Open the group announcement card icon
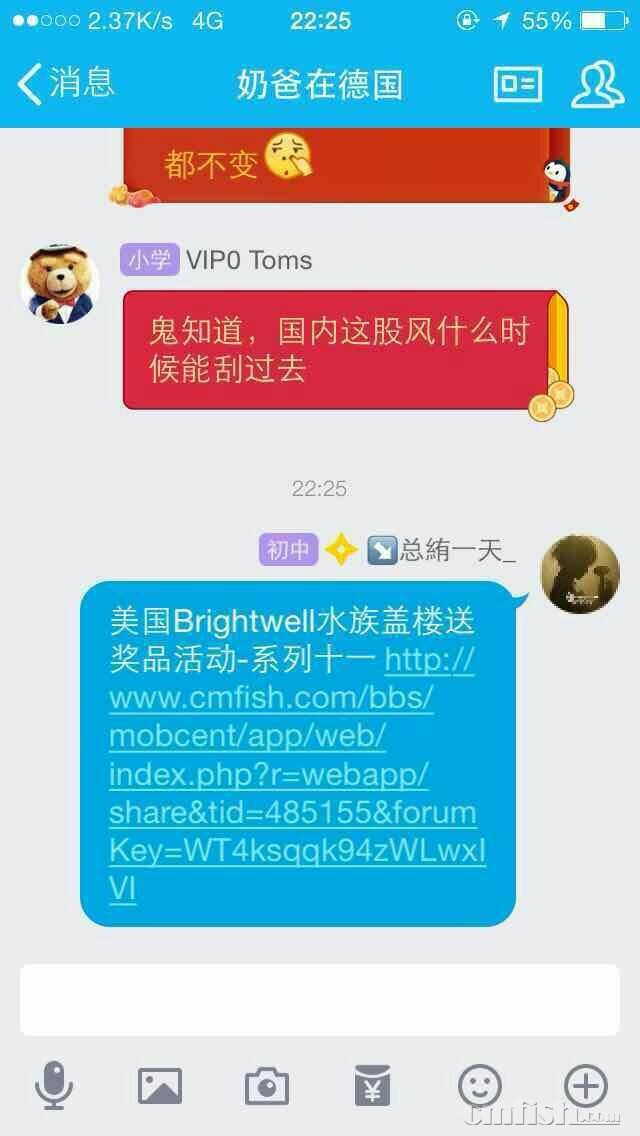 518,84
